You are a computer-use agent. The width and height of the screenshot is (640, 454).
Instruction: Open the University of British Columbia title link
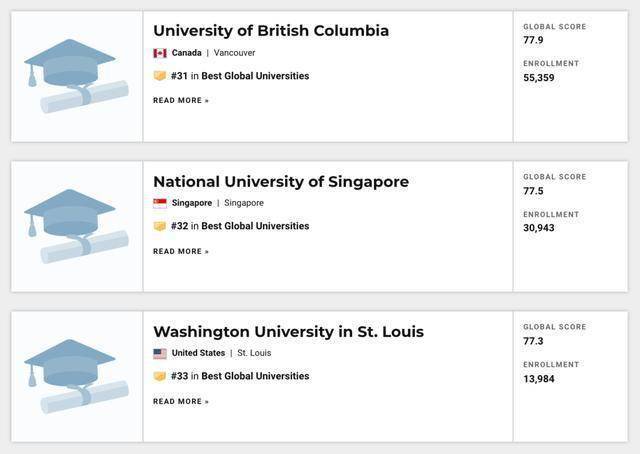point(270,31)
